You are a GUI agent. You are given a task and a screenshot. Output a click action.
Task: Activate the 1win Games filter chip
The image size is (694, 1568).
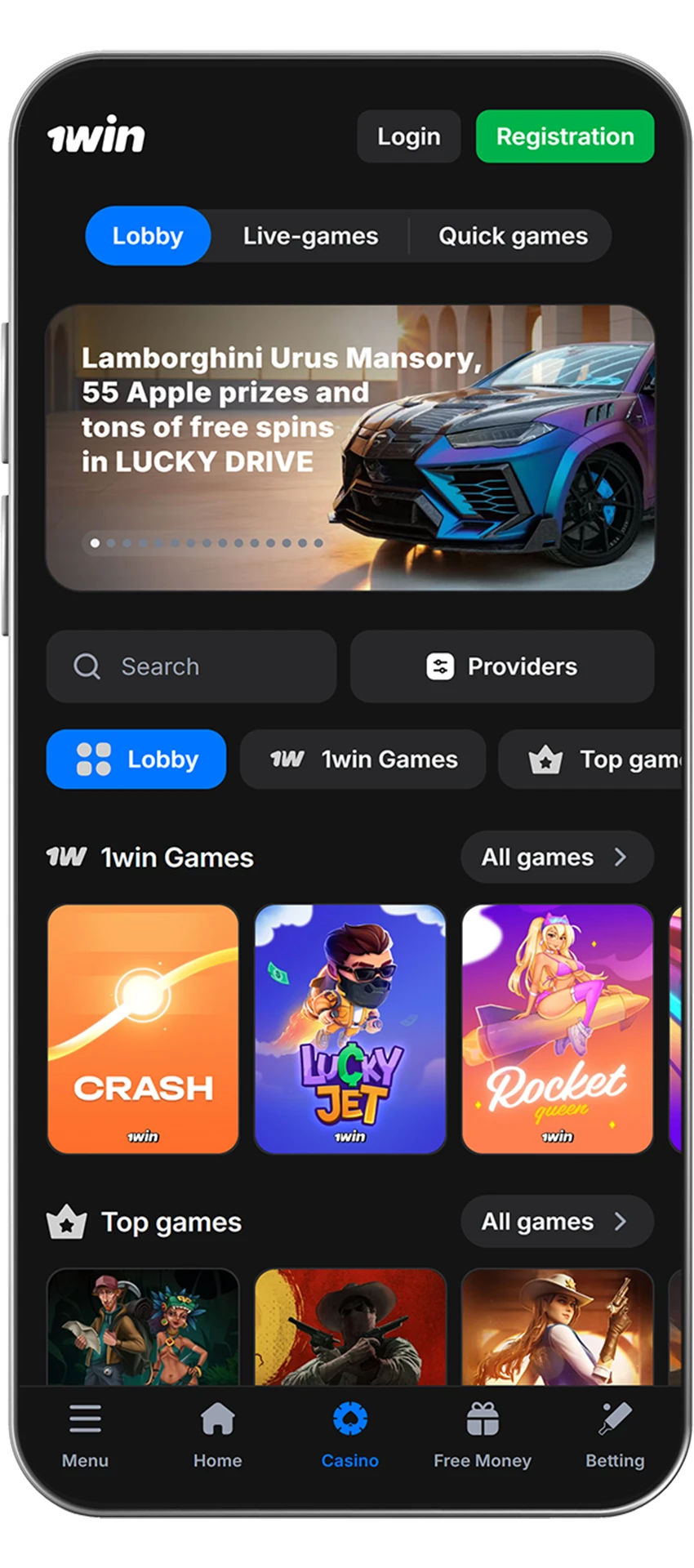pos(363,759)
